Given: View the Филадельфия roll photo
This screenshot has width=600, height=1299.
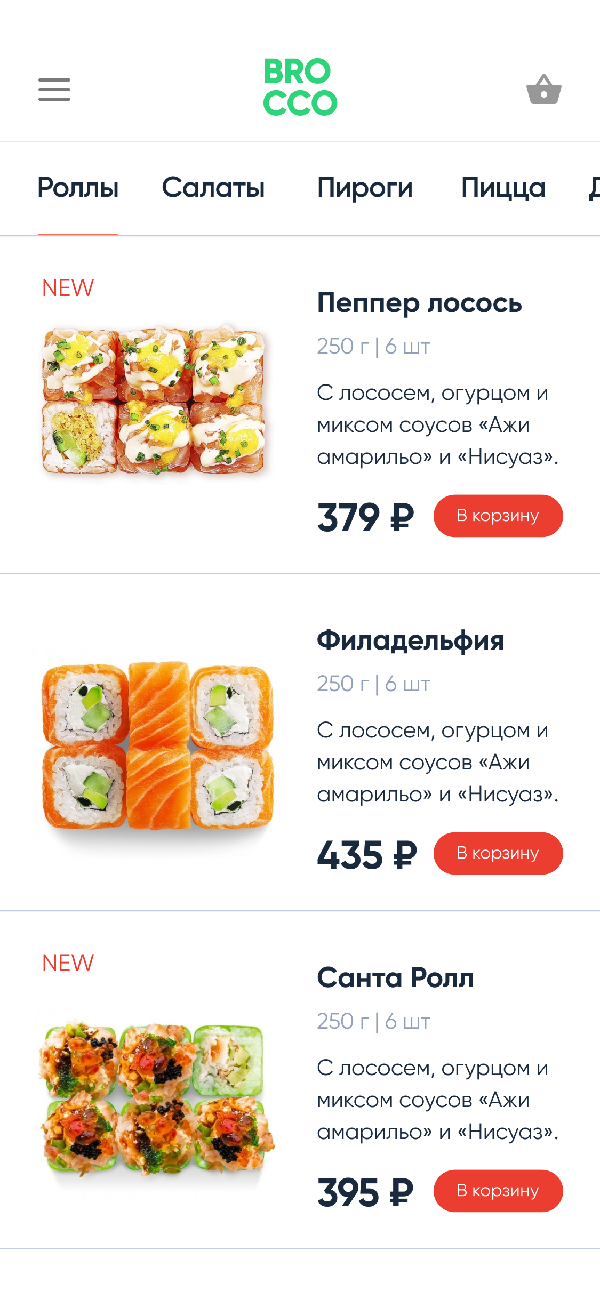Looking at the screenshot, I should (x=157, y=745).
